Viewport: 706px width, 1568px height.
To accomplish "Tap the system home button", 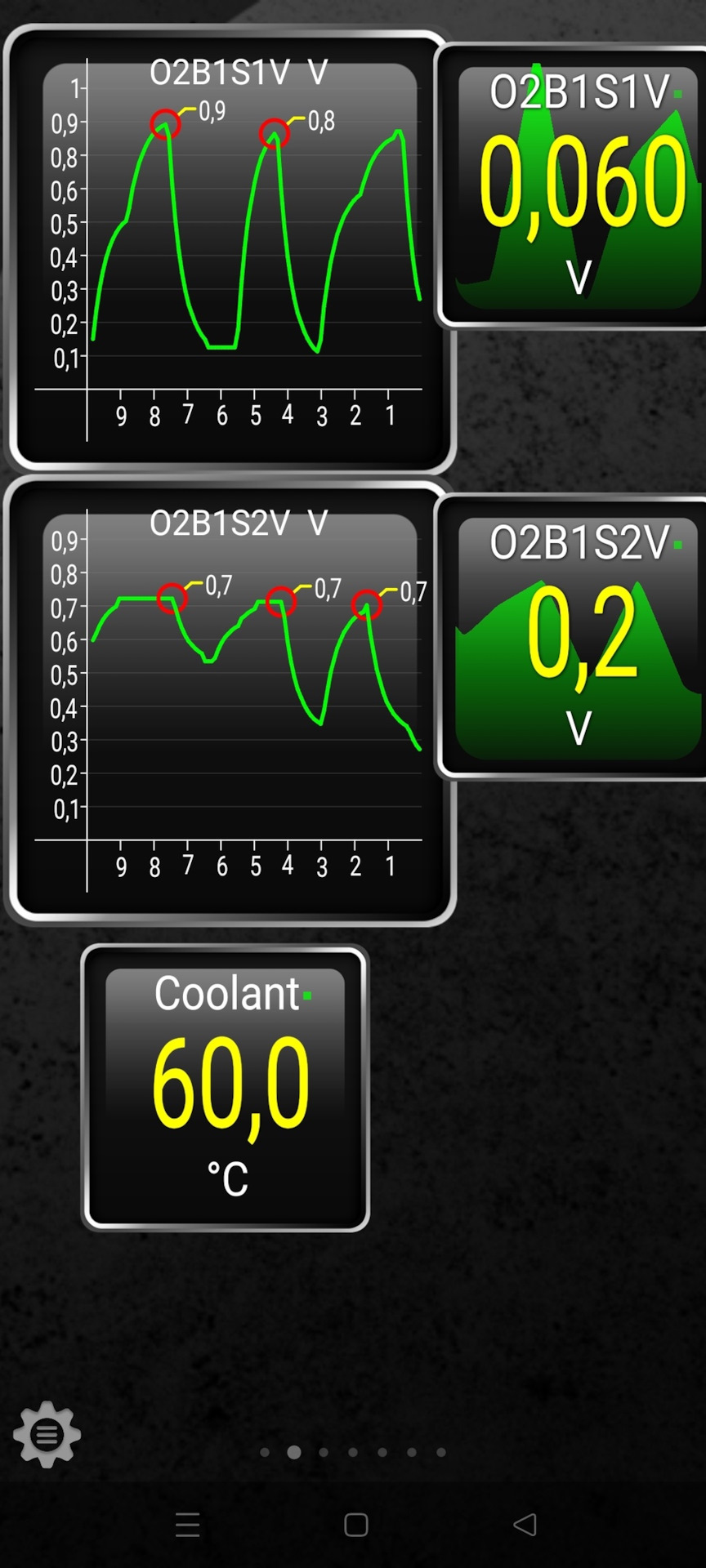I will [356, 1524].
